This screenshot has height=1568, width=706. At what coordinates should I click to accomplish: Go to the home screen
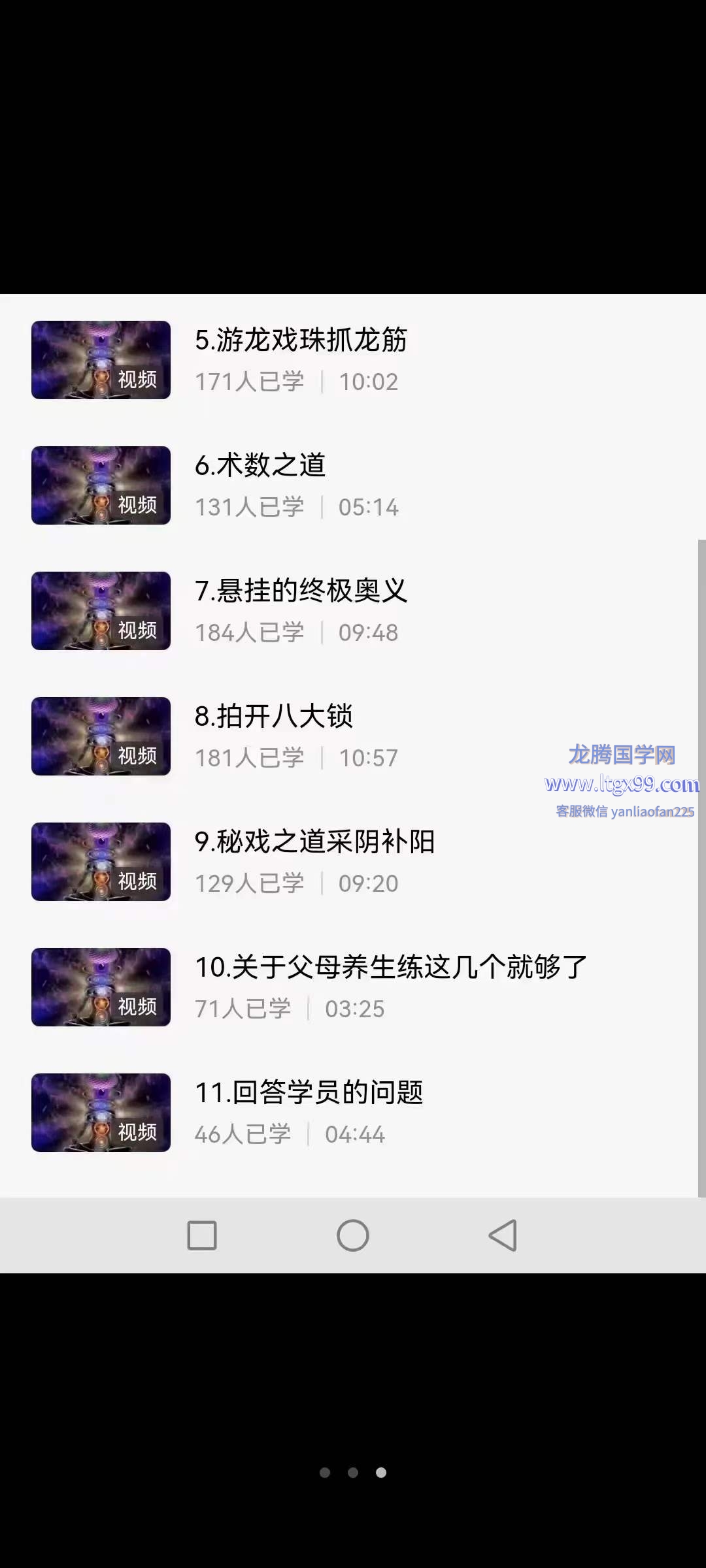click(x=353, y=1235)
